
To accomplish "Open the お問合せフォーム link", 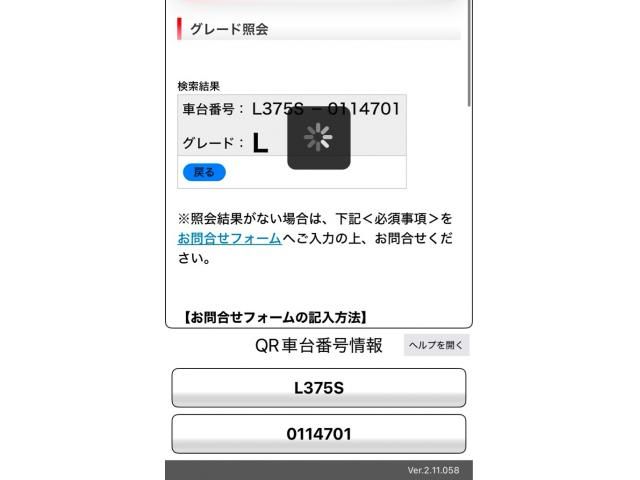I will [x=229, y=238].
